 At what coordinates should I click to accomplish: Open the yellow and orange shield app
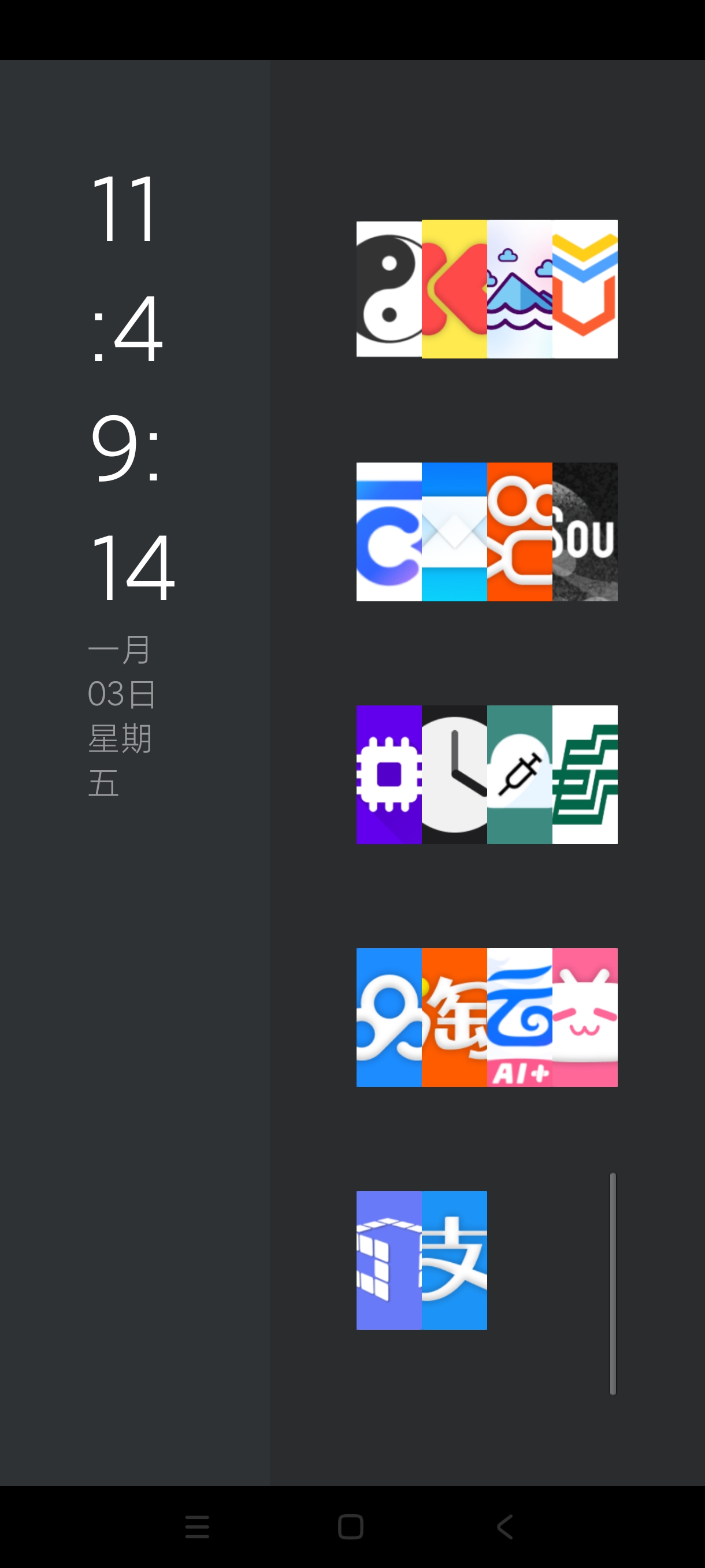point(585,289)
